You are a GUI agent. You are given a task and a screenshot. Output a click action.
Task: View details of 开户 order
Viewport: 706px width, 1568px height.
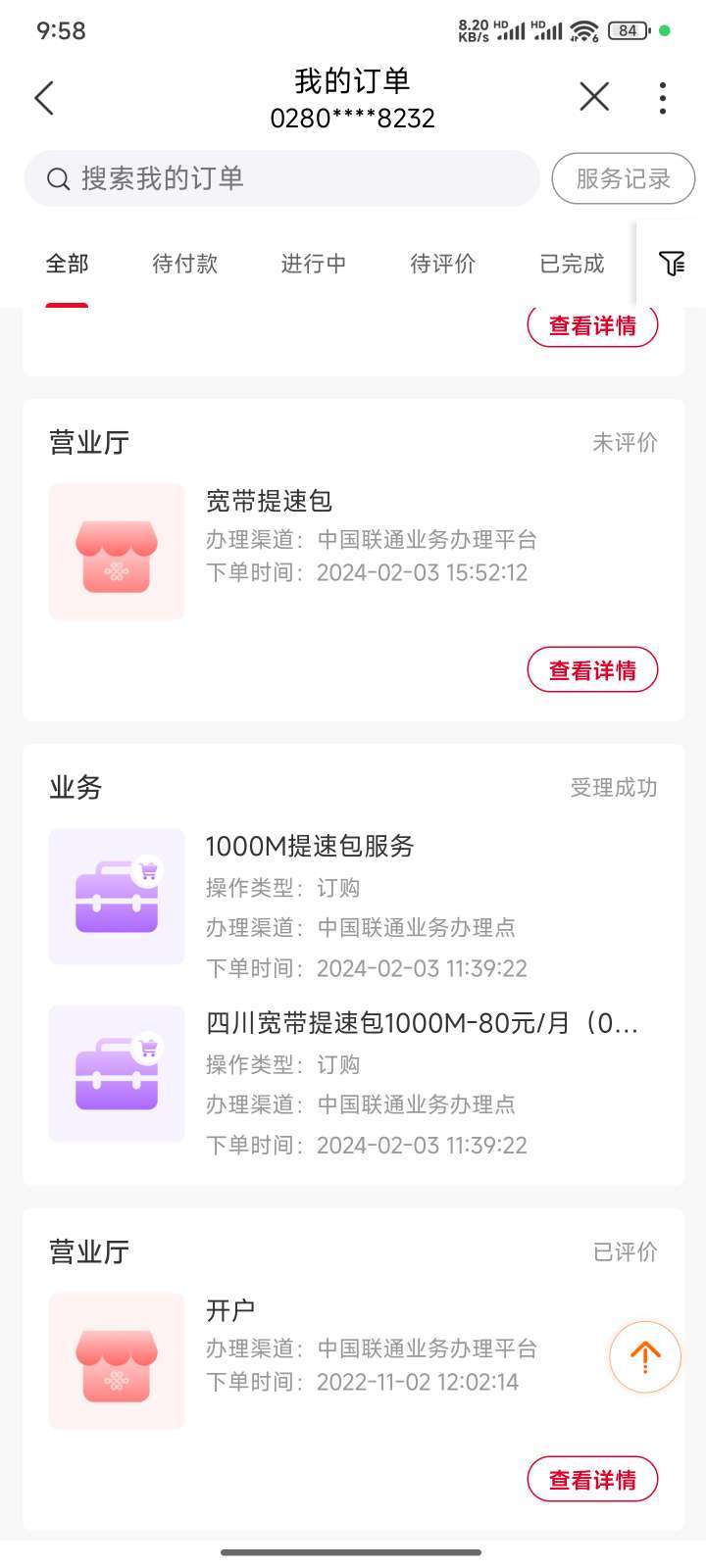[x=592, y=1480]
